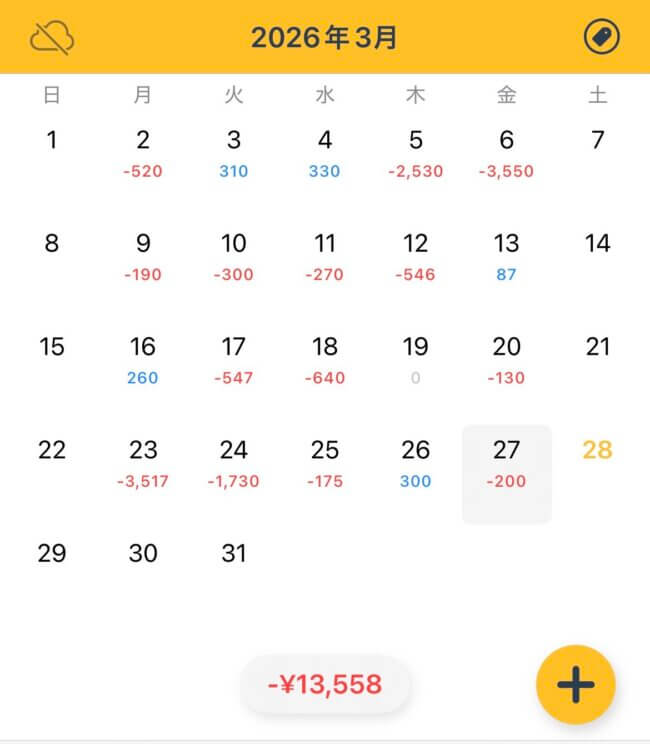This screenshot has width=650, height=744.
Task: Select March 26 with 300
Action: click(x=415, y=463)
